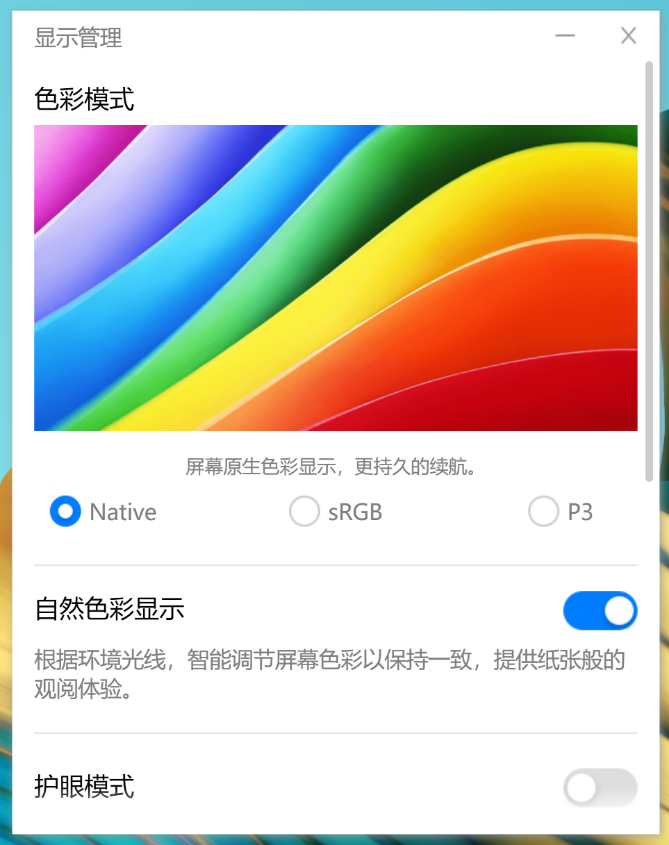
Task: Select the Native color mode
Action: [x=66, y=512]
